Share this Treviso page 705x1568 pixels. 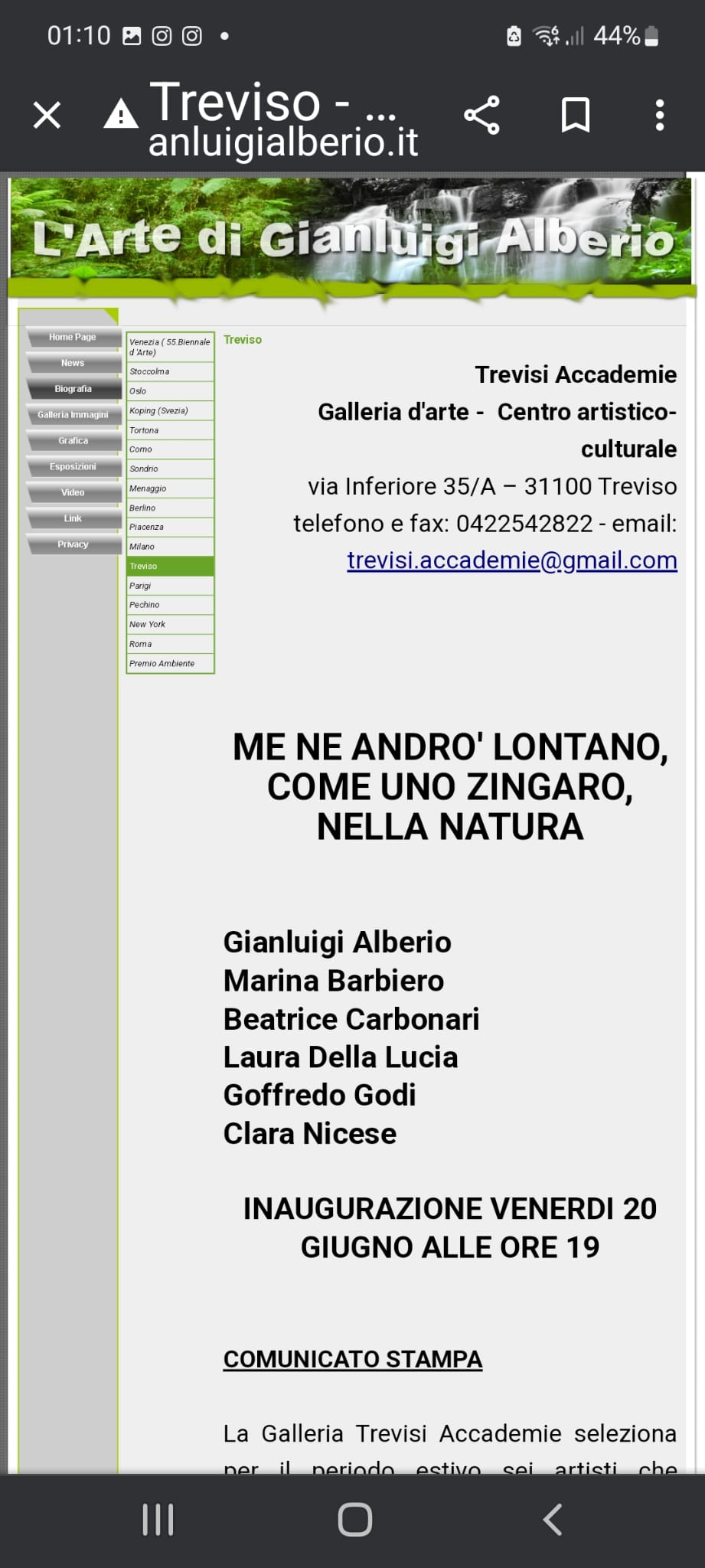pyautogui.click(x=481, y=116)
